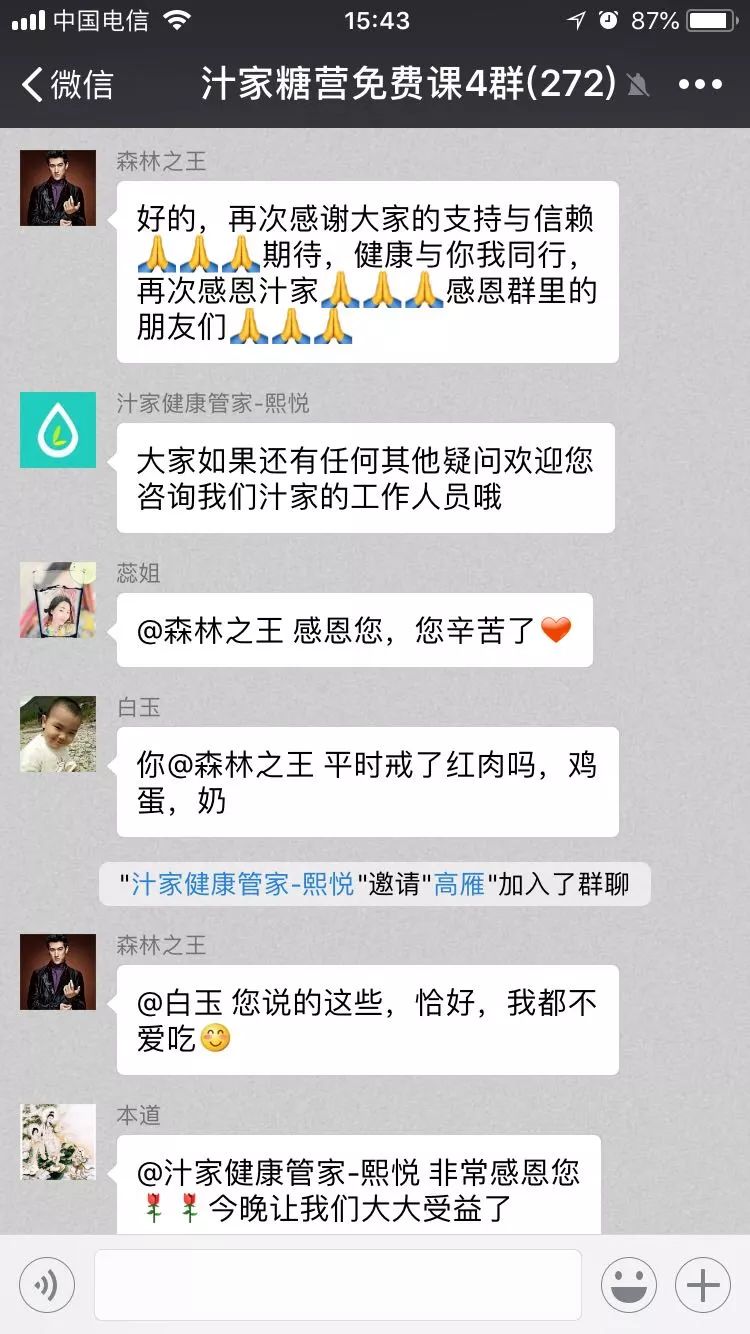The image size is (750, 1334).
Task: Open the plus attachments menu
Action: click(x=703, y=1285)
